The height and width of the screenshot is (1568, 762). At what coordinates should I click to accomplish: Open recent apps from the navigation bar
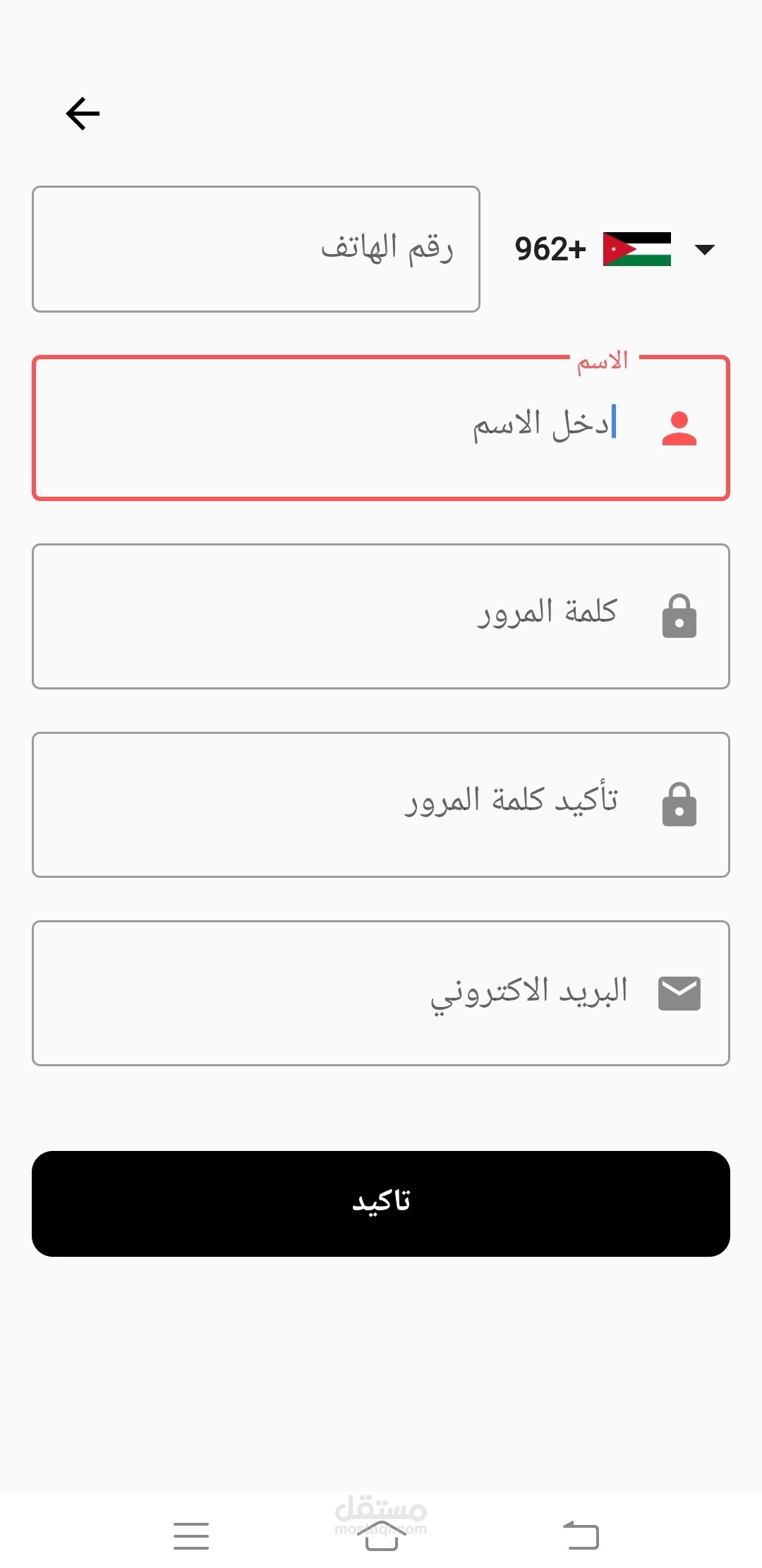coord(191,1536)
